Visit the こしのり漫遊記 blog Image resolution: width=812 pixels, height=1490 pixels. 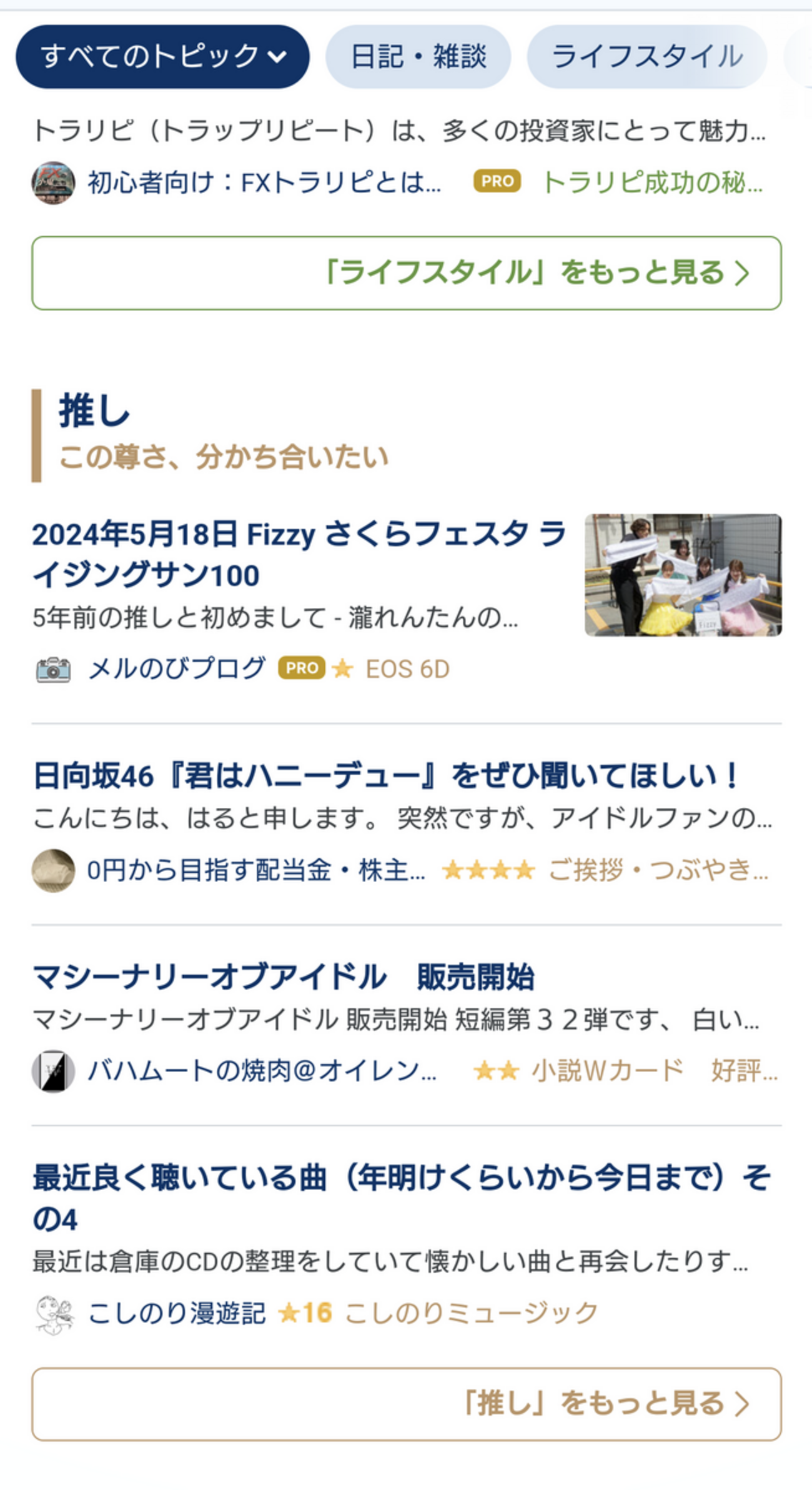coord(176,1313)
